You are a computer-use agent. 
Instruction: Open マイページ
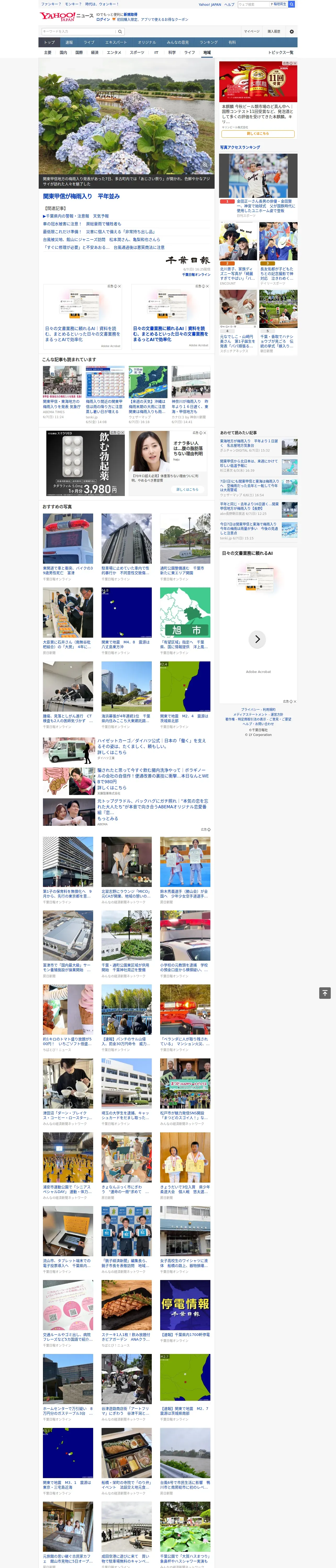click(252, 32)
